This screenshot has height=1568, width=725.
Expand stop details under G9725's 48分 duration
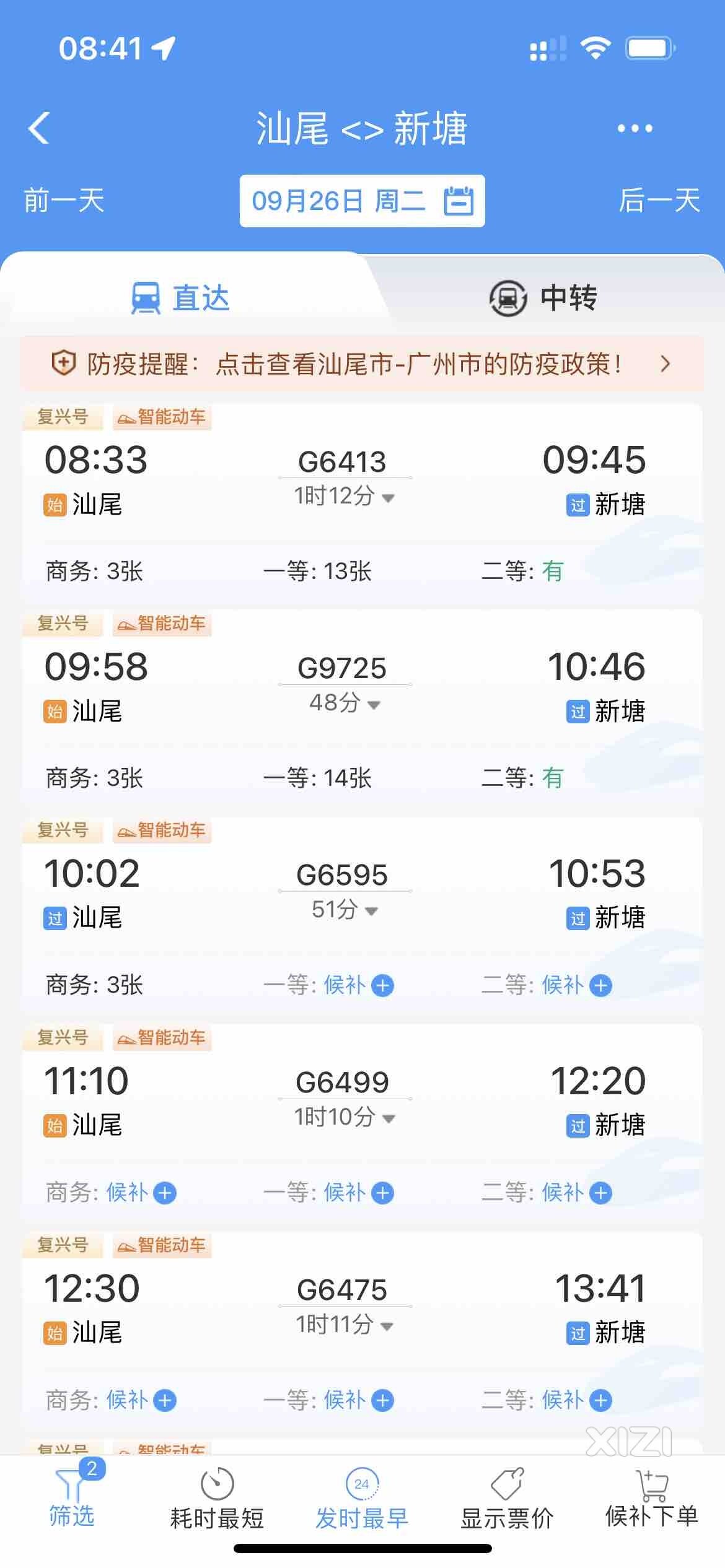tap(345, 703)
